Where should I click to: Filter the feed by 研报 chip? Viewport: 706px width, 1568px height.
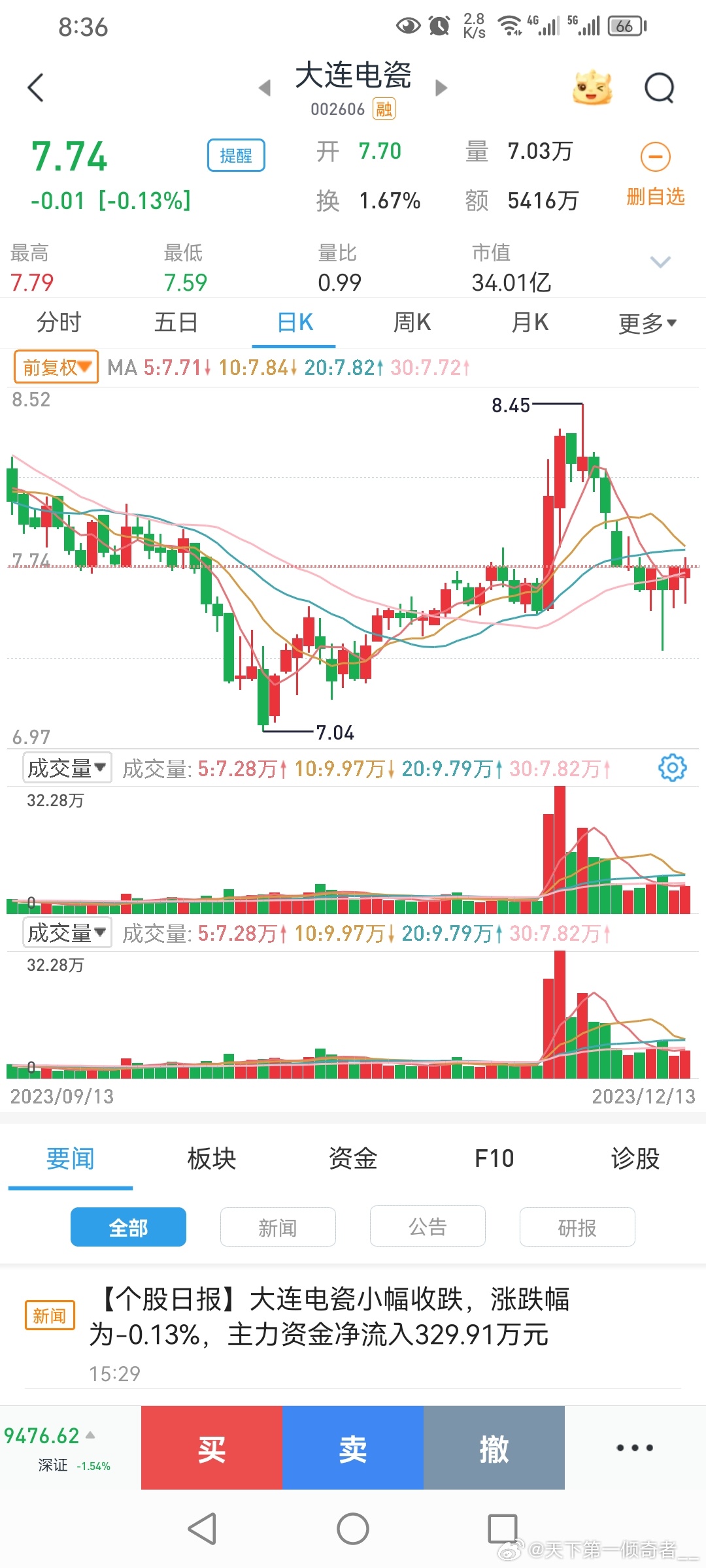[577, 1227]
